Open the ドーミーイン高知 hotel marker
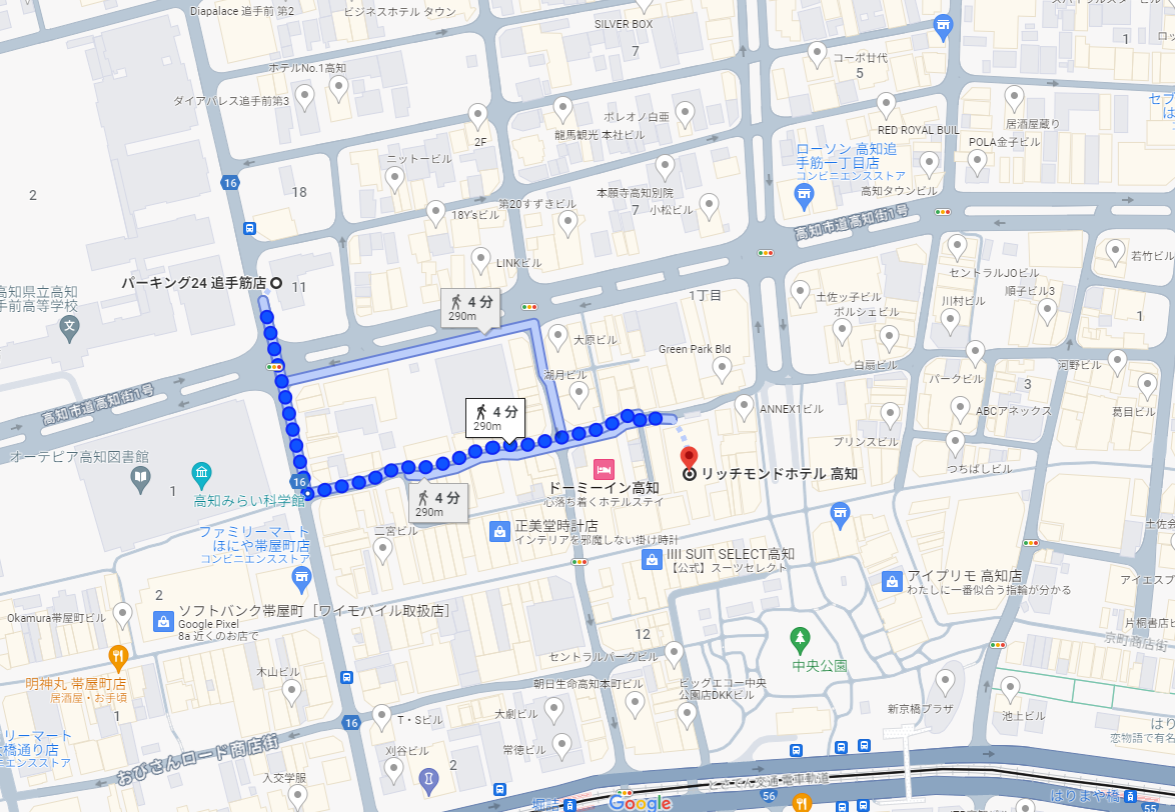Screen dimensions: 1175x812 point(603,468)
